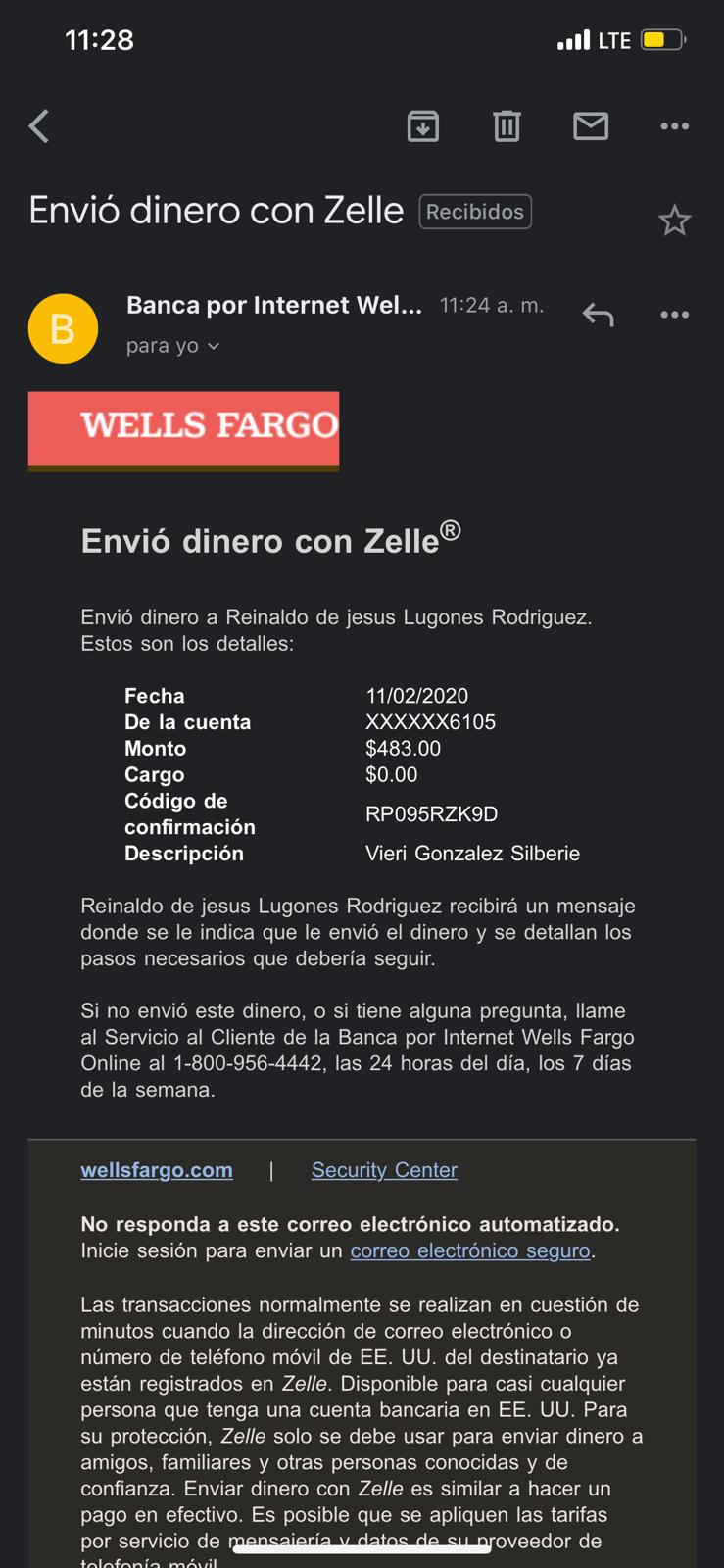The image size is (724, 1568).
Task: Star this email
Action: [674, 220]
